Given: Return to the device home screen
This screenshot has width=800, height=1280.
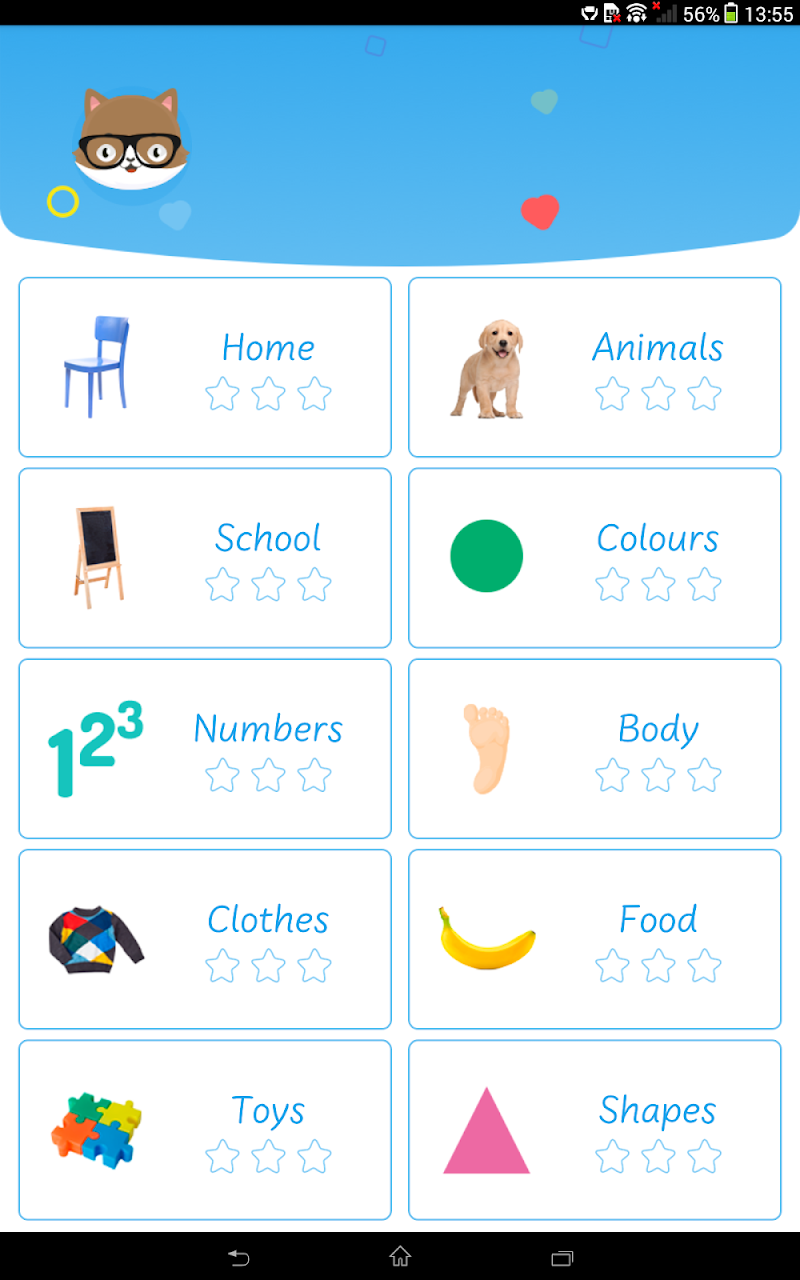Looking at the screenshot, I should pos(400,1257).
